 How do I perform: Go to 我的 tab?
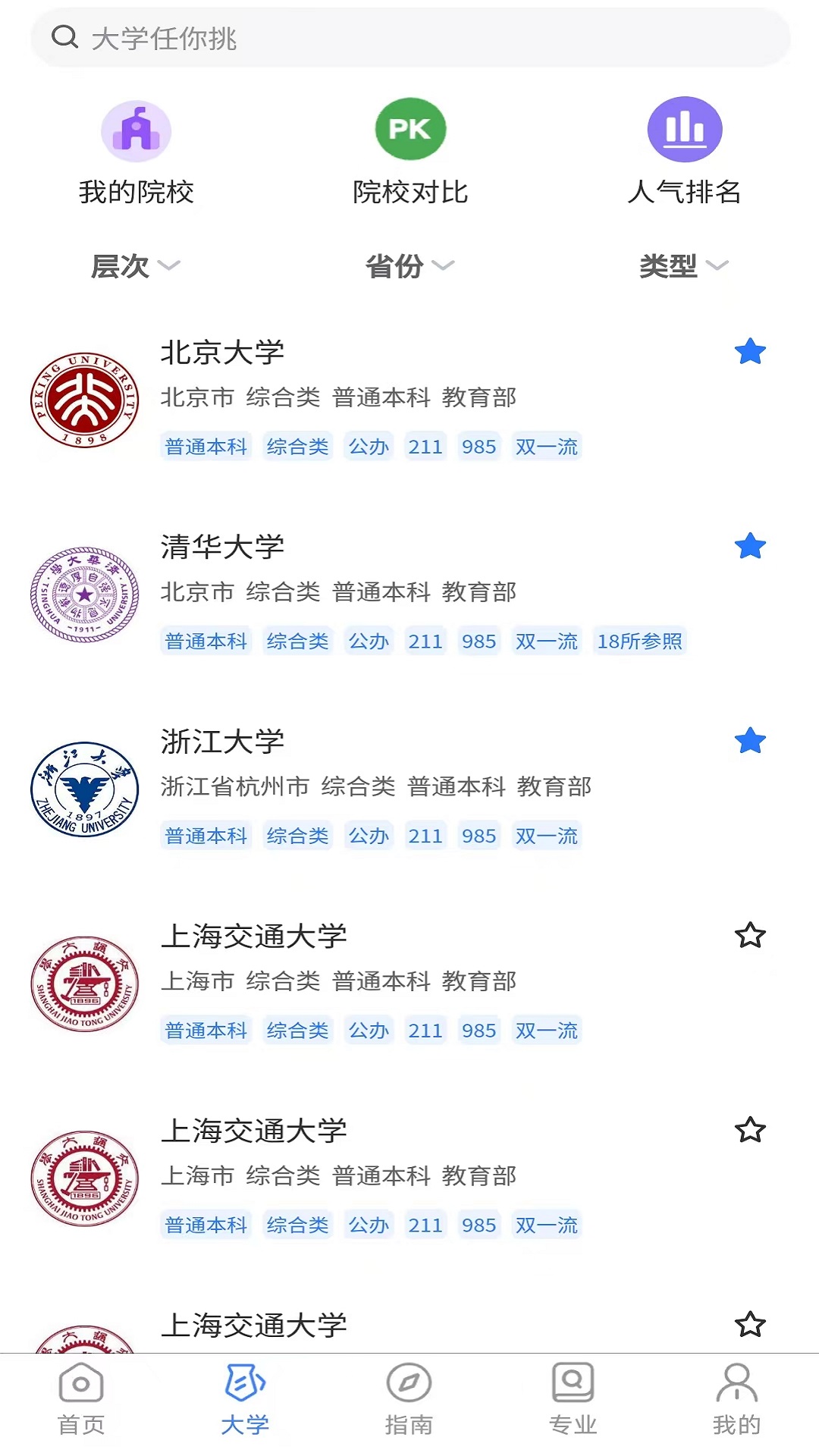coord(736,1400)
